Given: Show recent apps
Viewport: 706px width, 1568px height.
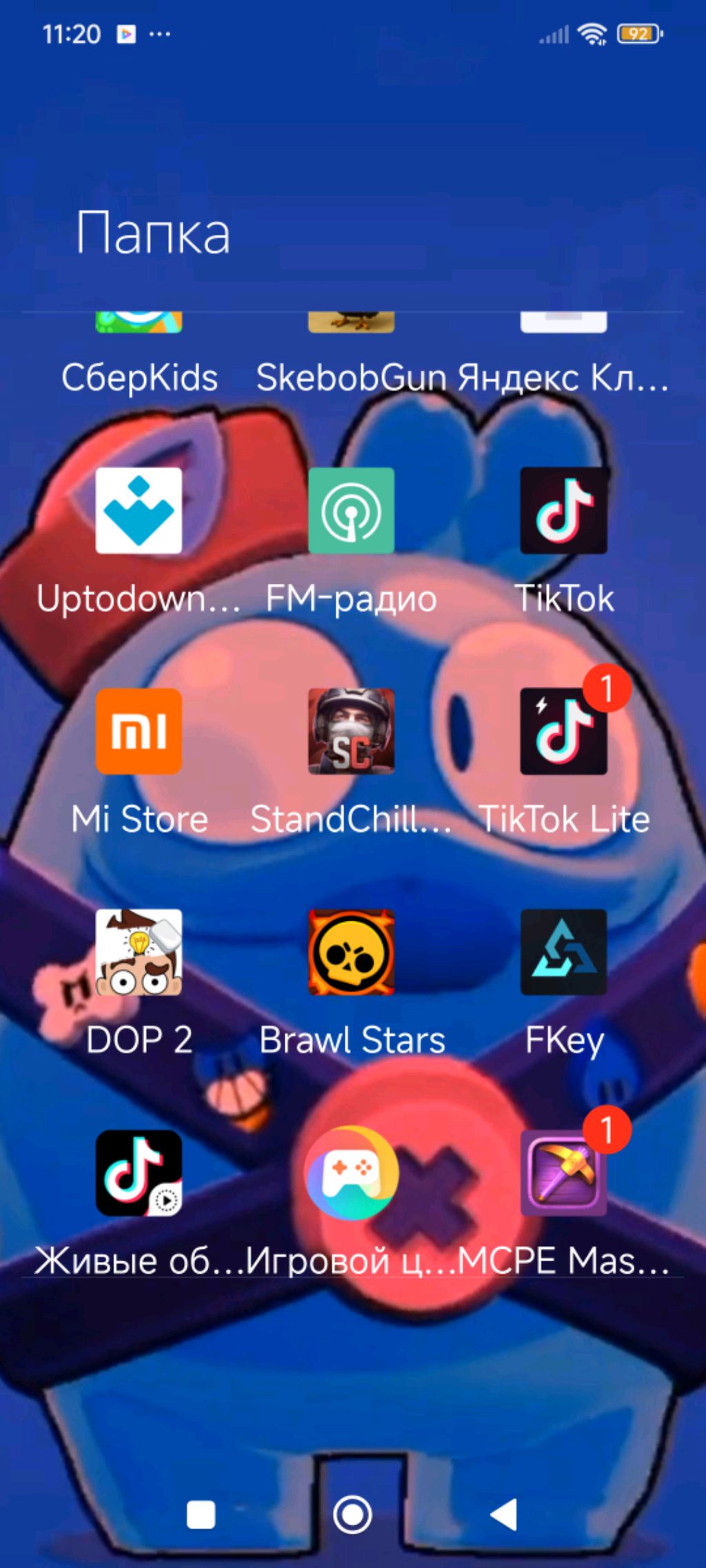Looking at the screenshot, I should [x=201, y=1514].
